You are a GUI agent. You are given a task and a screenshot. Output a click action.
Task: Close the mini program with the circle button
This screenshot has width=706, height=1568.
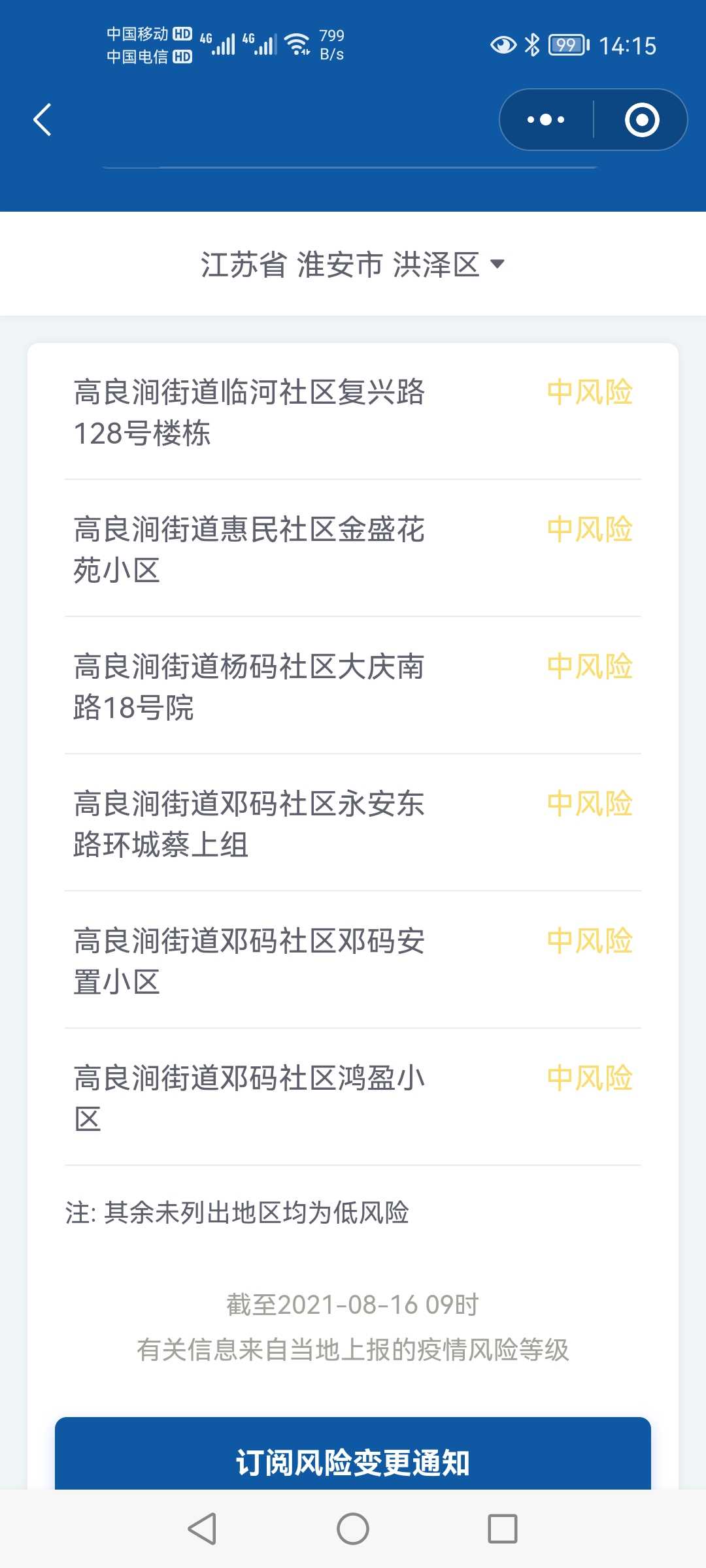pos(641,120)
